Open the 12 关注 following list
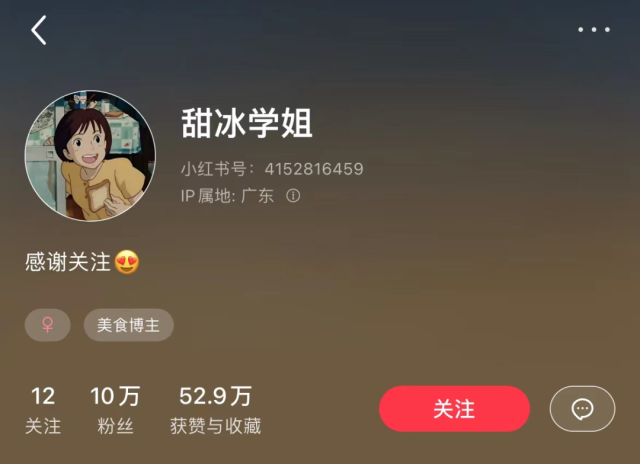 (43, 410)
